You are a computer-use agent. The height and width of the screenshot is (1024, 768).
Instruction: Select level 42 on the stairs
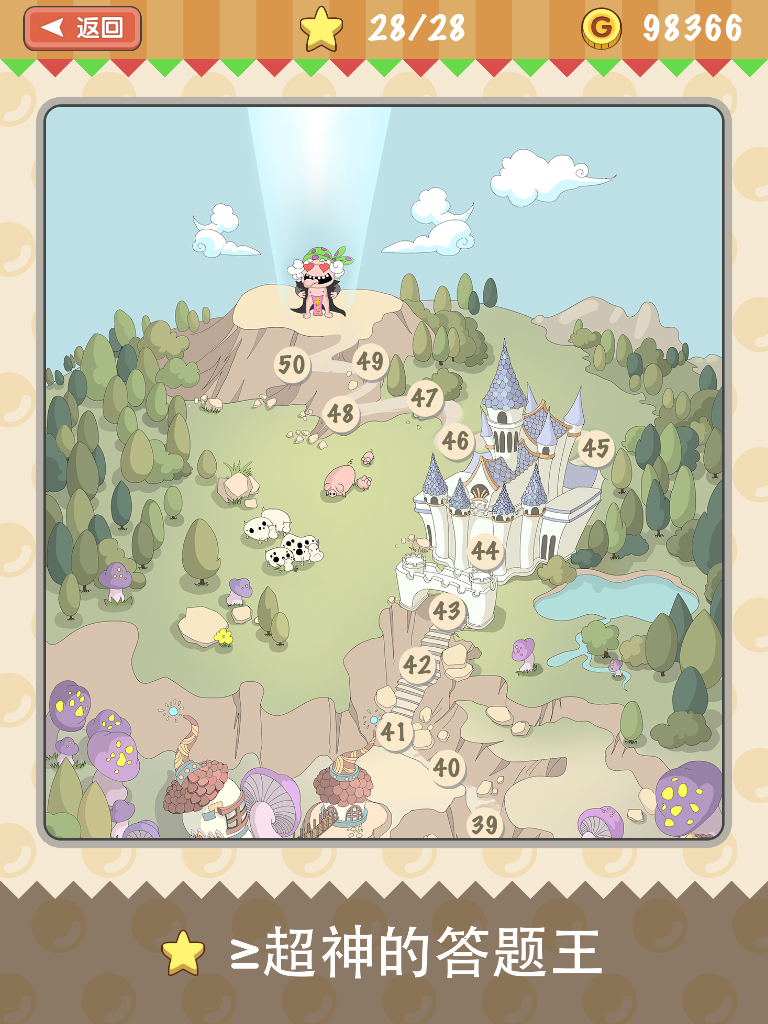pyautogui.click(x=417, y=665)
